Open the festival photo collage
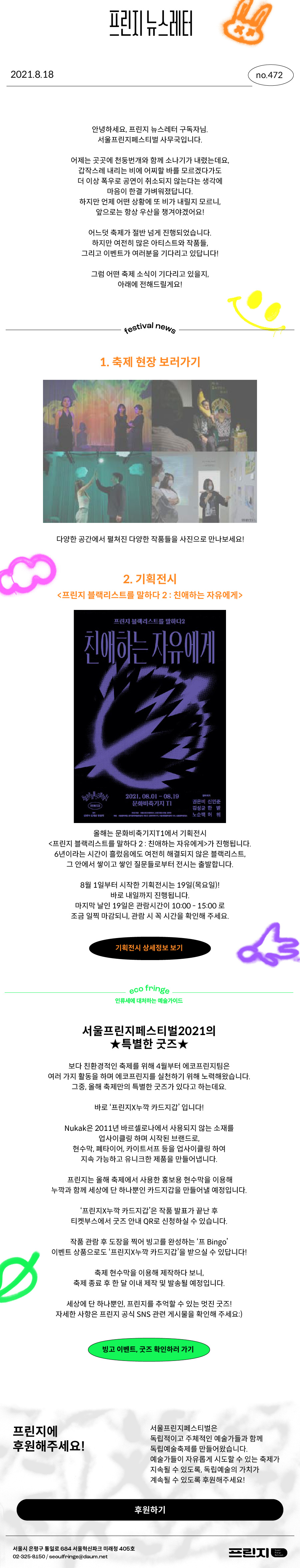The image size is (300, 1568). 150,451
